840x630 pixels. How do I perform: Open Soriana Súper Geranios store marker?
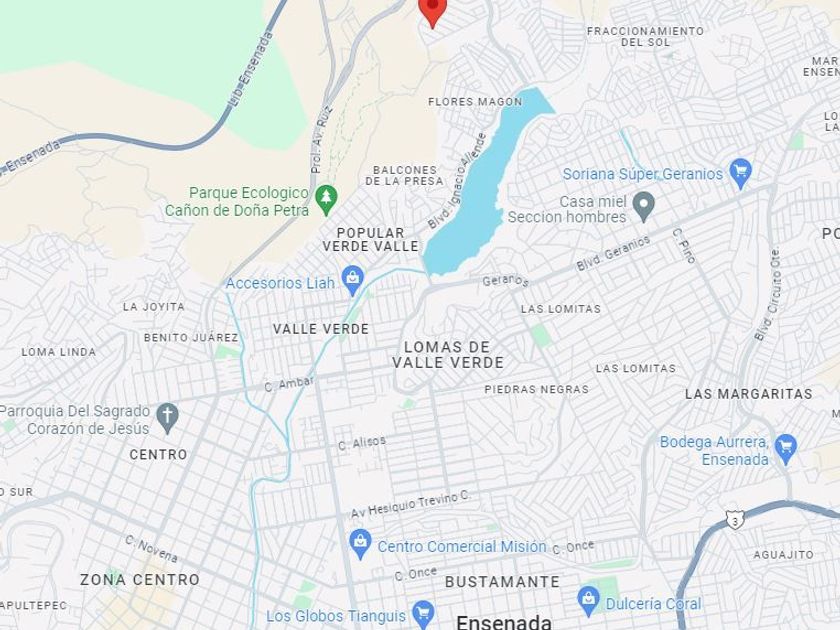coord(741,173)
